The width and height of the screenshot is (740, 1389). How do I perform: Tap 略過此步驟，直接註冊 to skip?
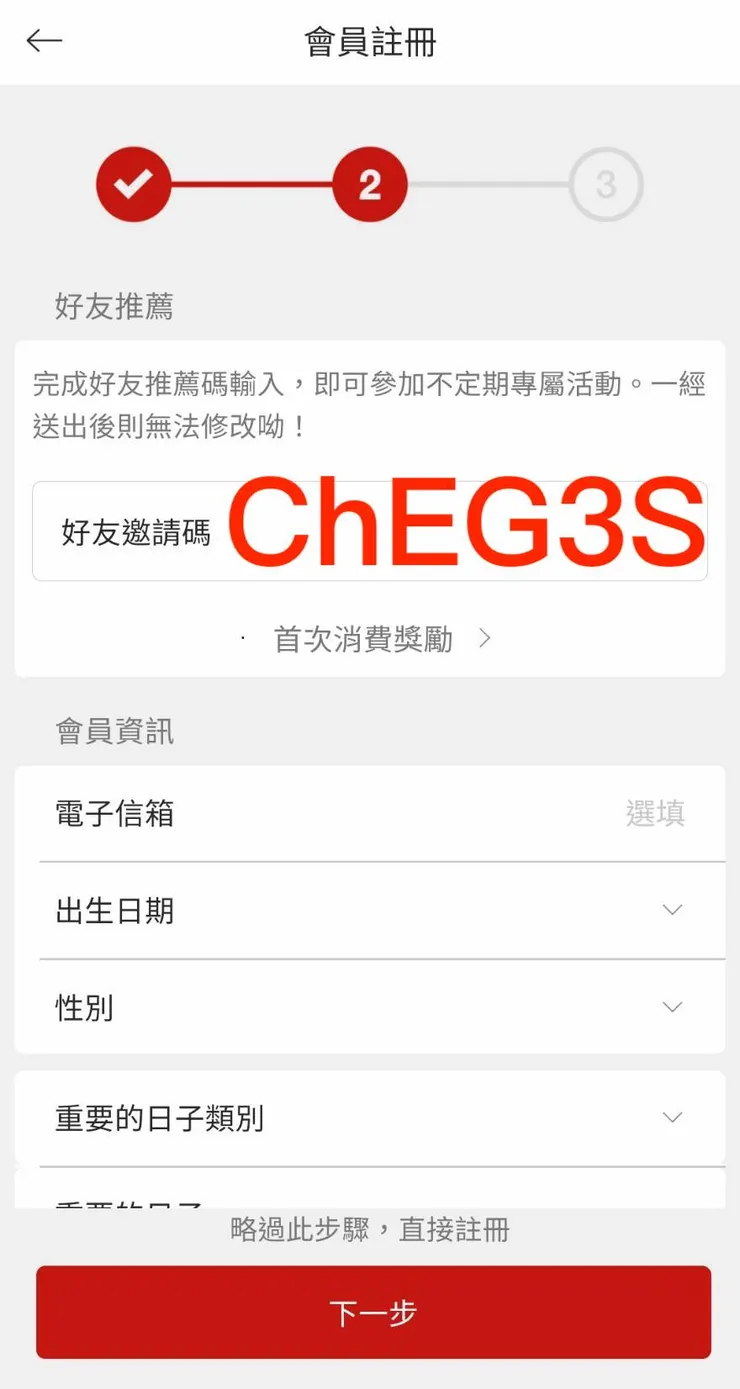[370, 1230]
